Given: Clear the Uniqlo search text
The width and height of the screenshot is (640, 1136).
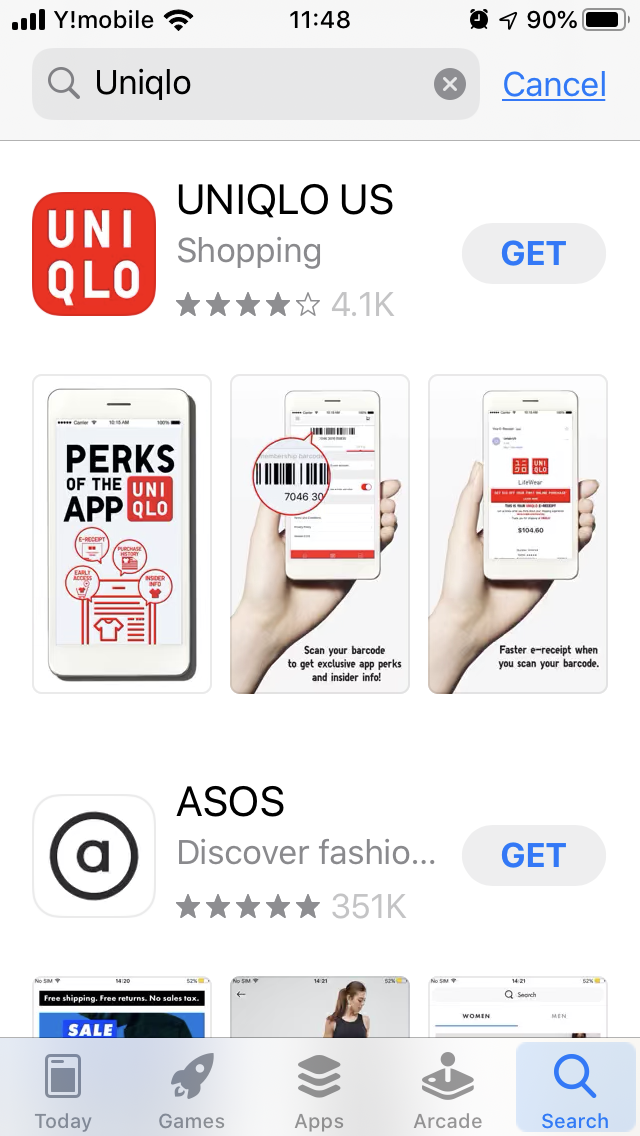Looking at the screenshot, I should pos(450,84).
